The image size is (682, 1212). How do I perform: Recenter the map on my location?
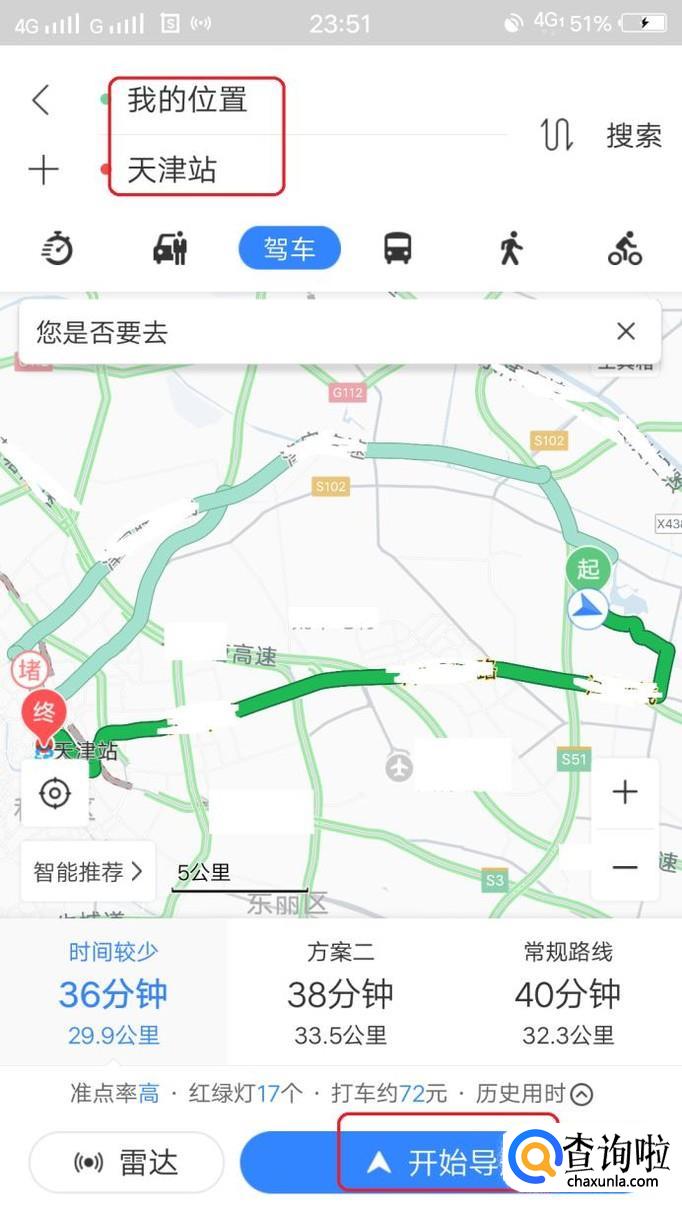[x=55, y=794]
